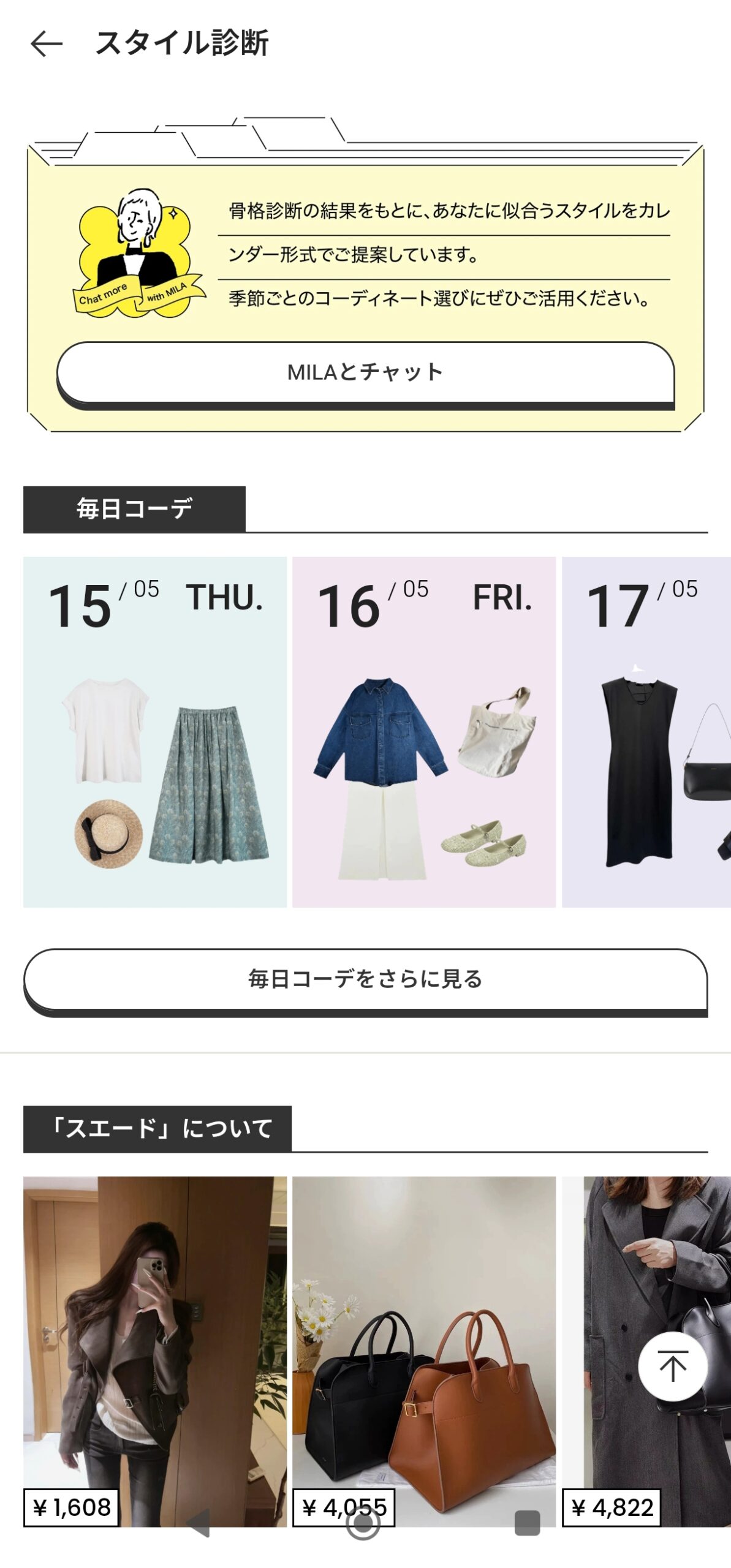This screenshot has height=1568, width=731.
Task: Tap 毎日コーデをさらに見る button
Action: pyautogui.click(x=365, y=979)
